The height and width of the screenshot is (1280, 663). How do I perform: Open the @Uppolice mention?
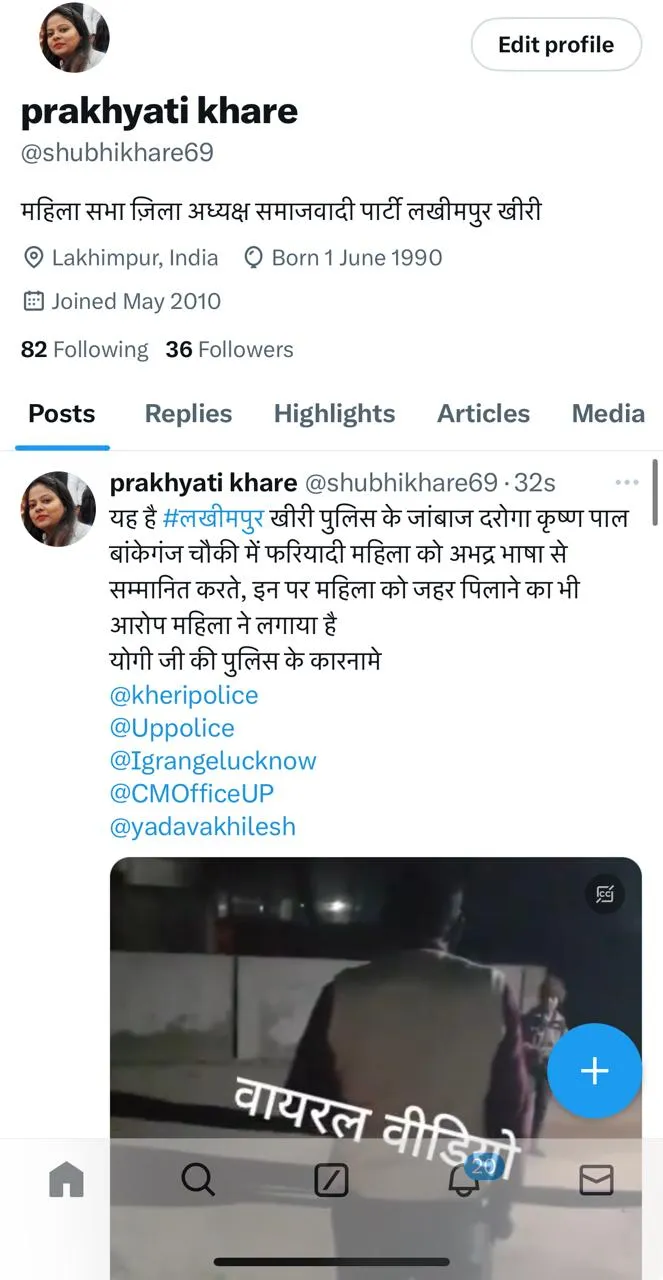(x=172, y=728)
